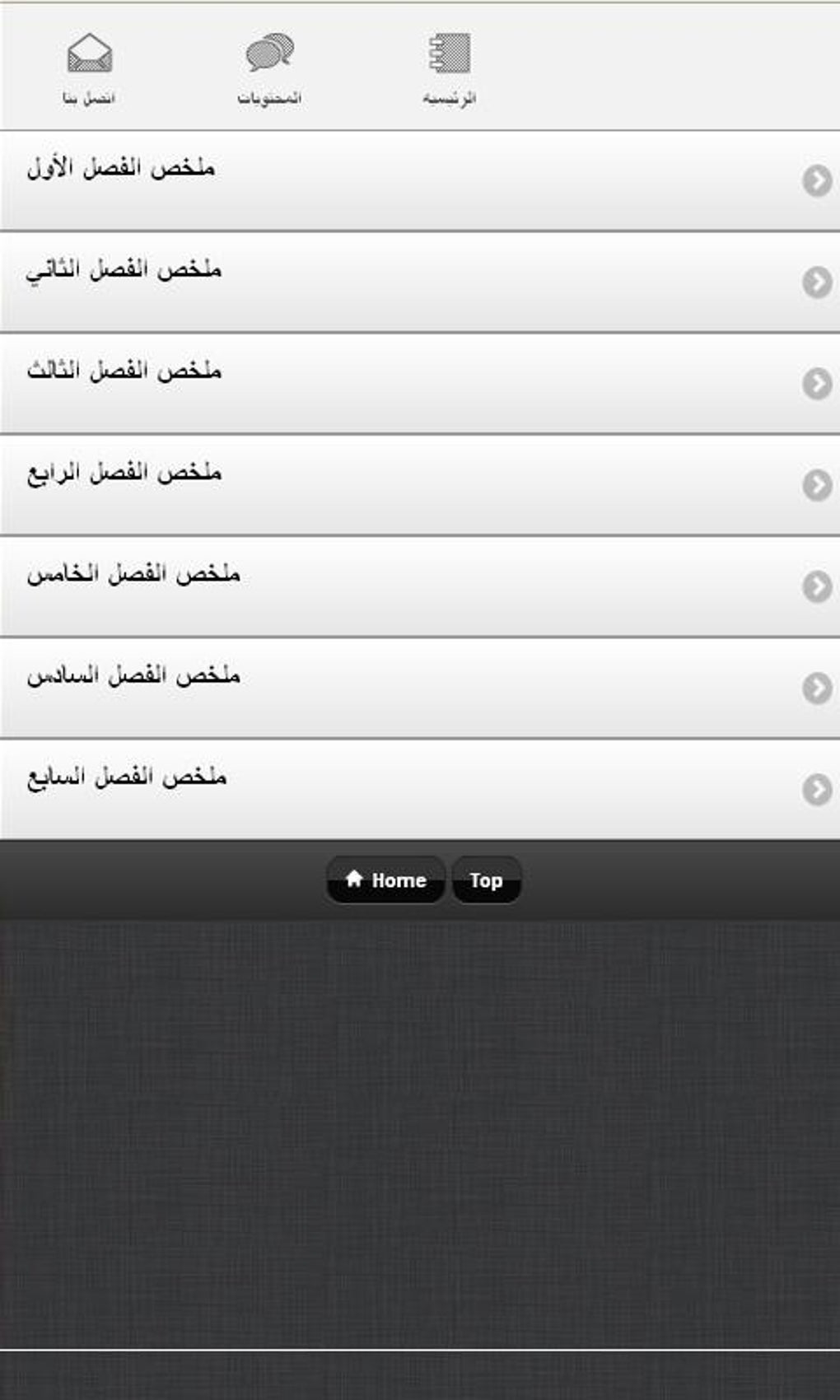Select ملخص الفصل السادس
The height and width of the screenshot is (1400, 840).
pyautogui.click(x=420, y=688)
